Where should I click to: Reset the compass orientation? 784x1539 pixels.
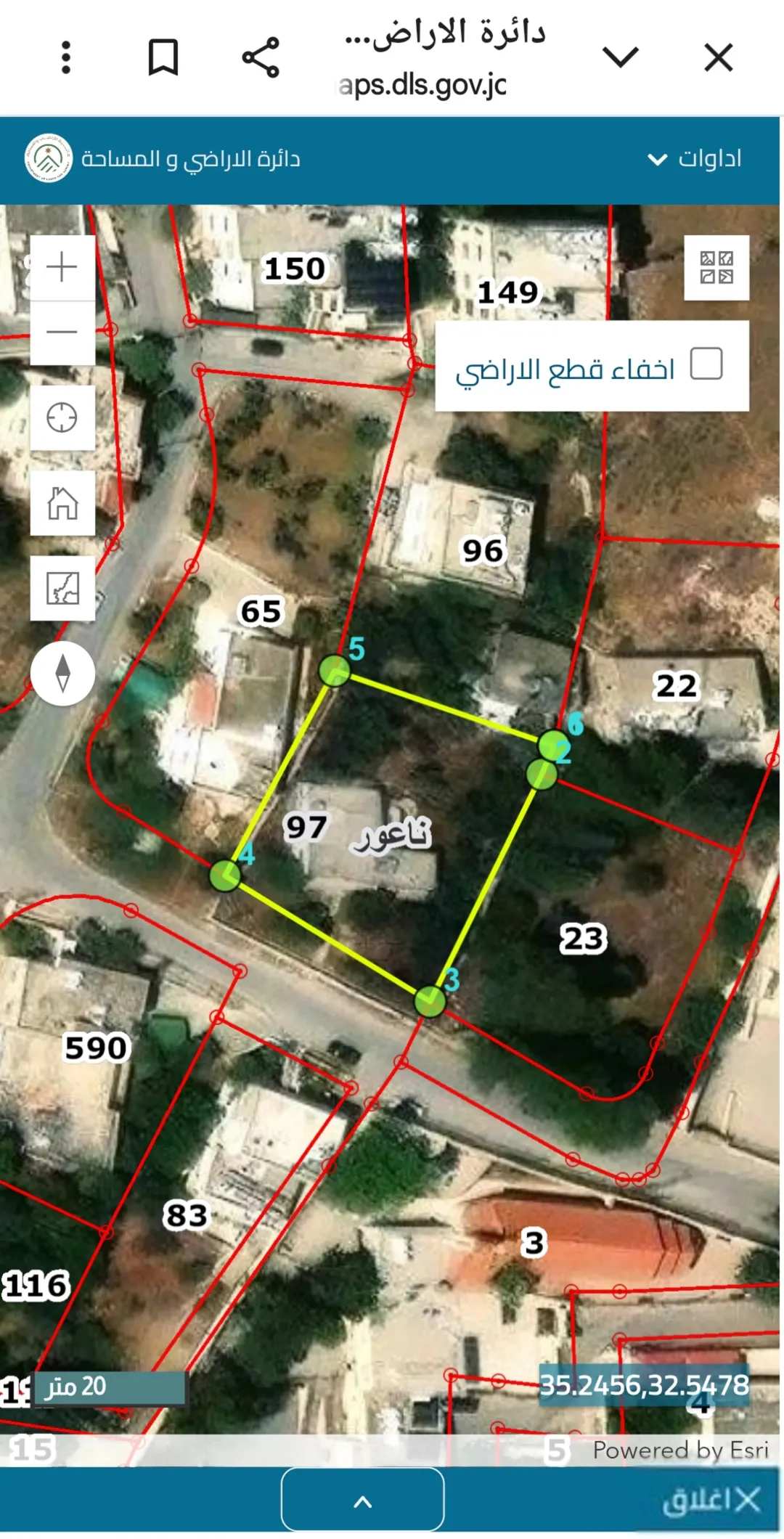tap(62, 674)
